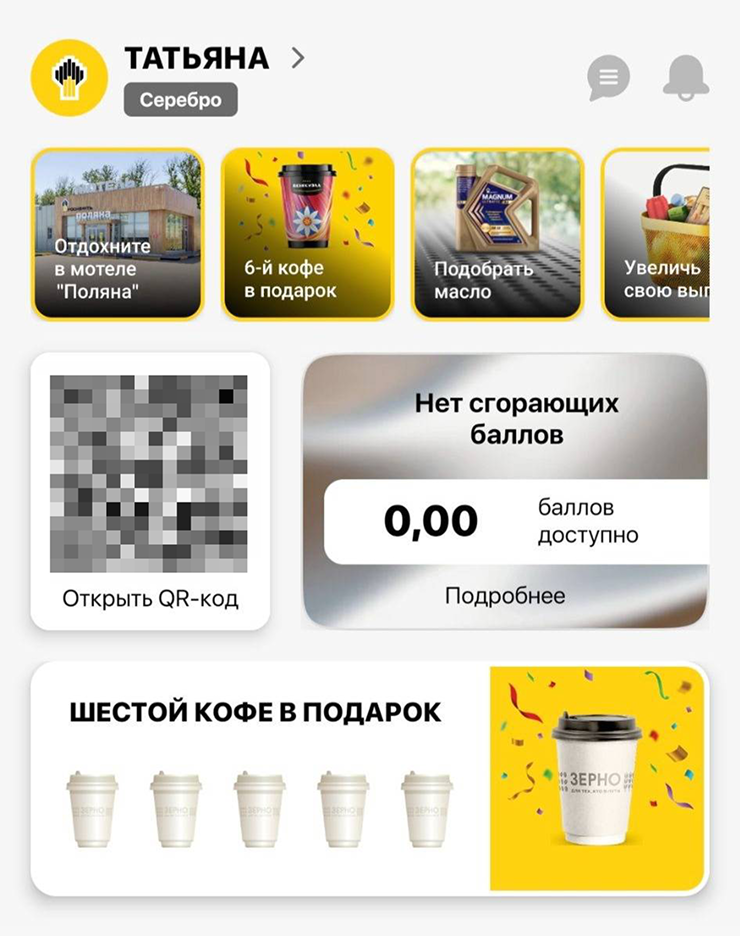
Task: Tap "Подробнее" on the points card
Action: click(x=505, y=596)
